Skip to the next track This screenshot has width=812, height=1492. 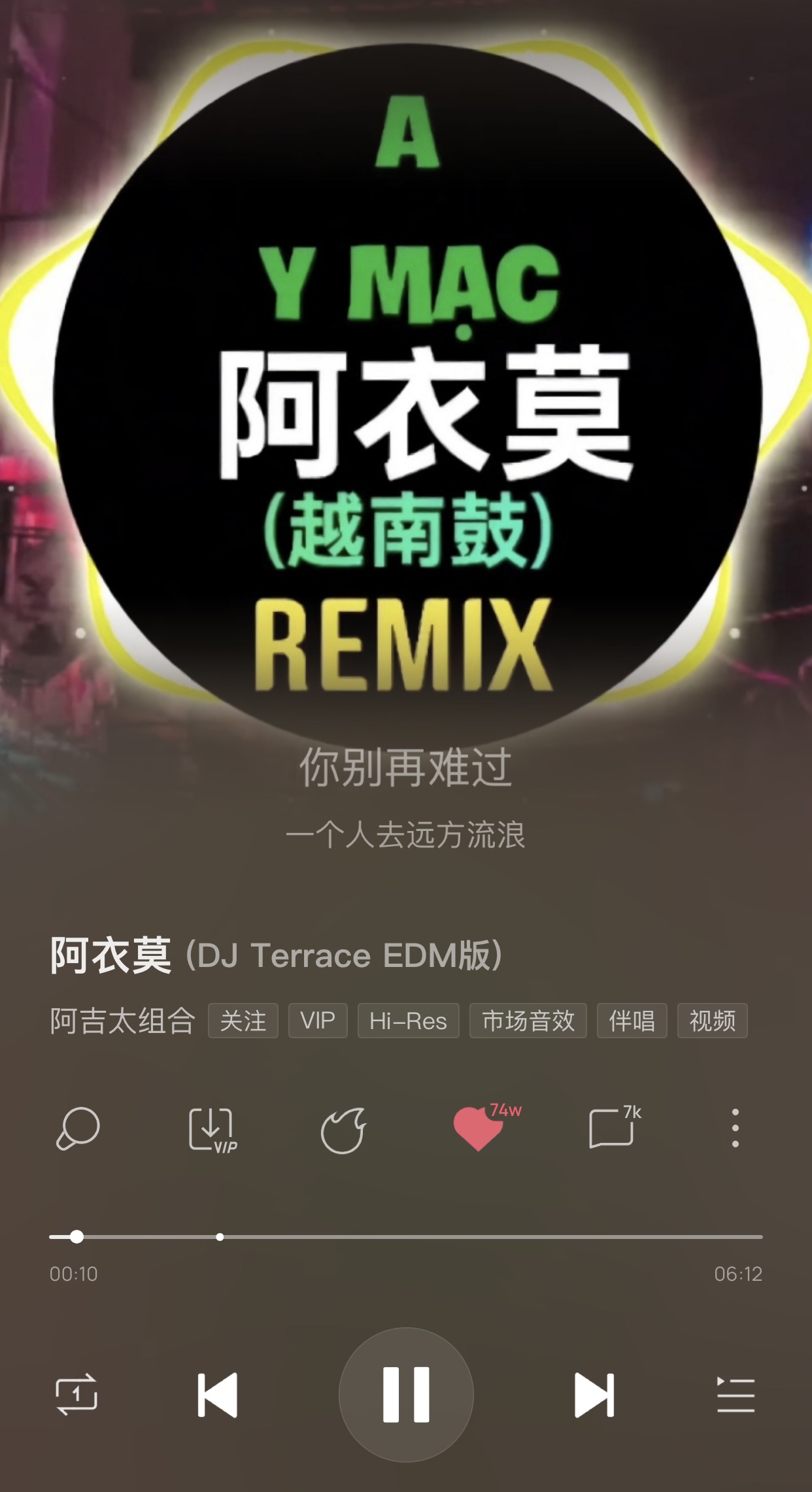click(594, 1395)
